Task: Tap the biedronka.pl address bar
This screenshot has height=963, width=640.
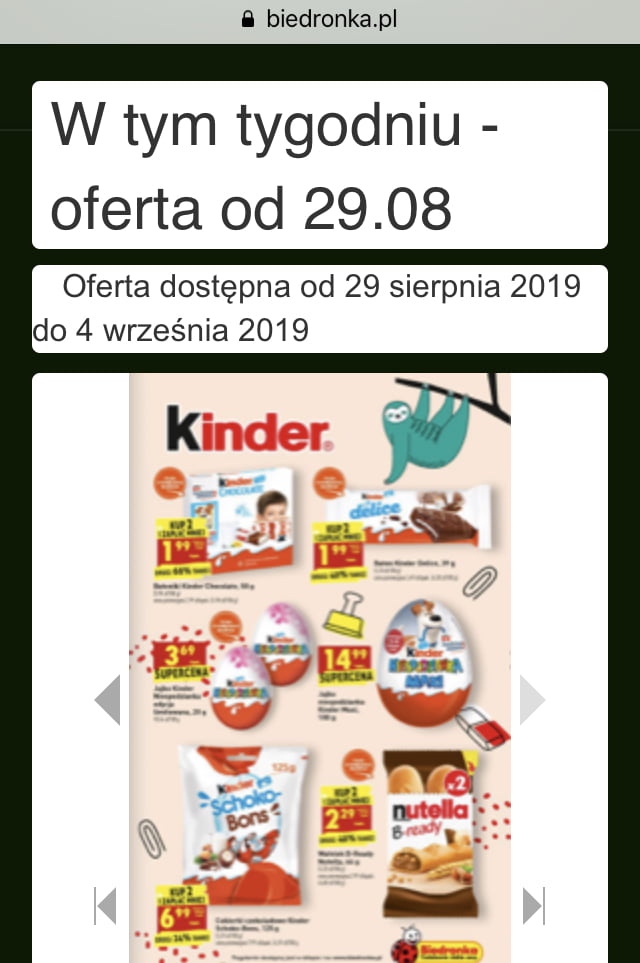Action: pyautogui.click(x=320, y=20)
